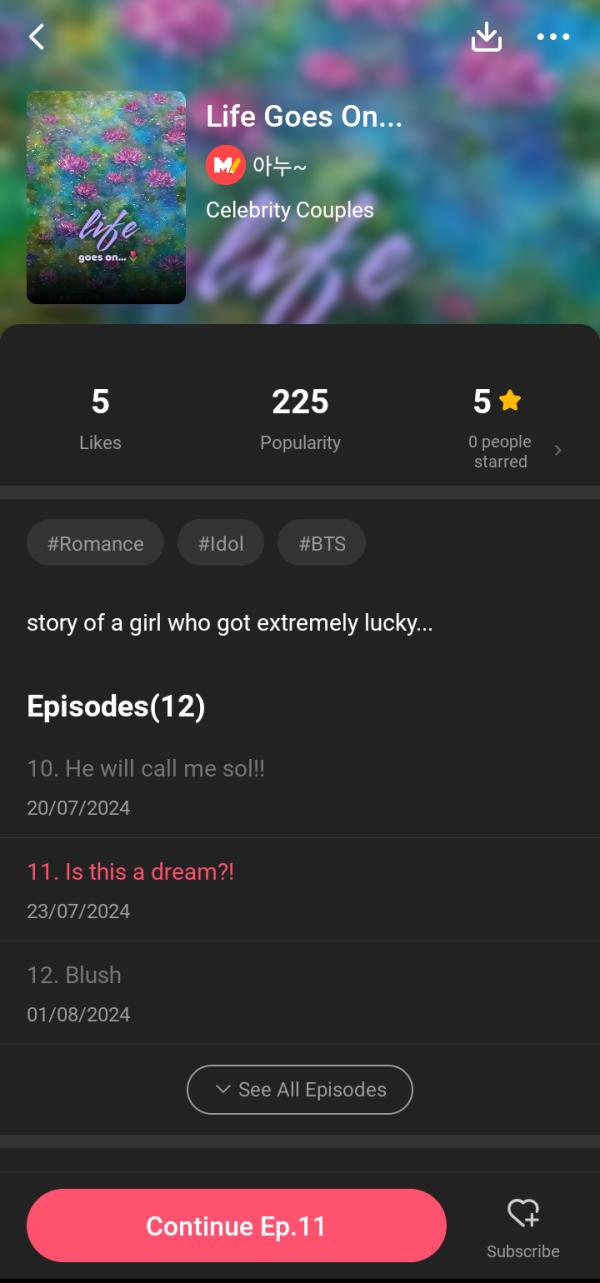Expand See All Episodes
Image resolution: width=600 pixels, height=1283 pixels.
pos(300,1089)
